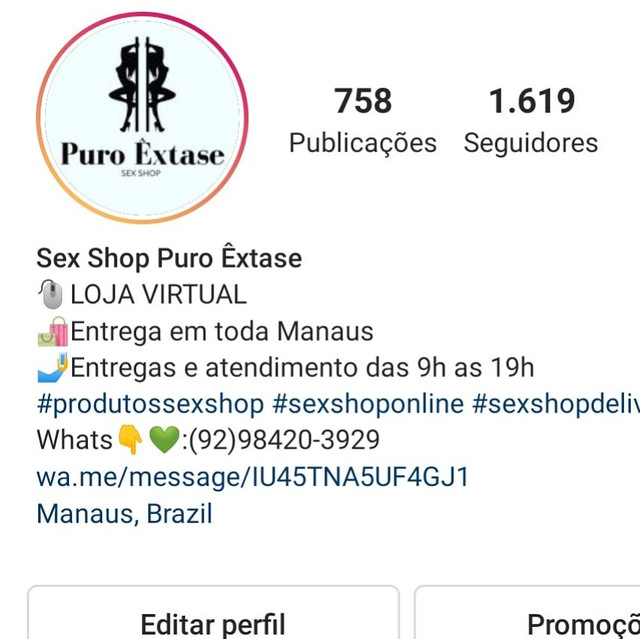Open the #produtossexshop hashtag
The width and height of the screenshot is (640, 639).
[x=150, y=404]
